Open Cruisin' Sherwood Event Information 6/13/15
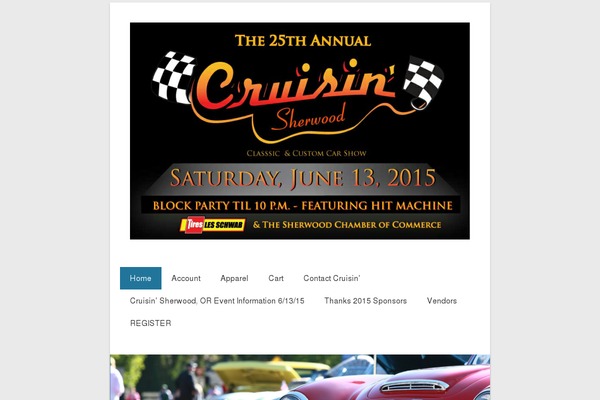Screen dimensions: 600x400 click(217, 301)
